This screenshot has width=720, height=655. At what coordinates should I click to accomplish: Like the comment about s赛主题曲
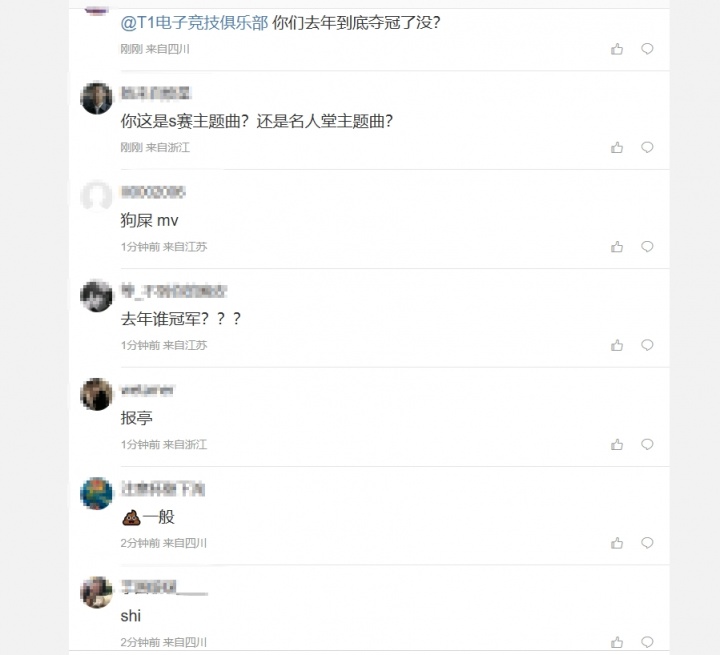click(x=617, y=147)
